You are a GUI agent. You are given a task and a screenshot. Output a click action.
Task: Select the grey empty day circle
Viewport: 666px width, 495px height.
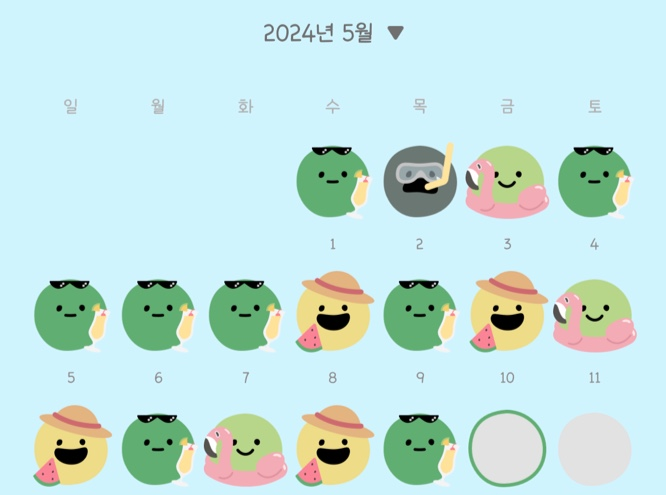(x=594, y=449)
